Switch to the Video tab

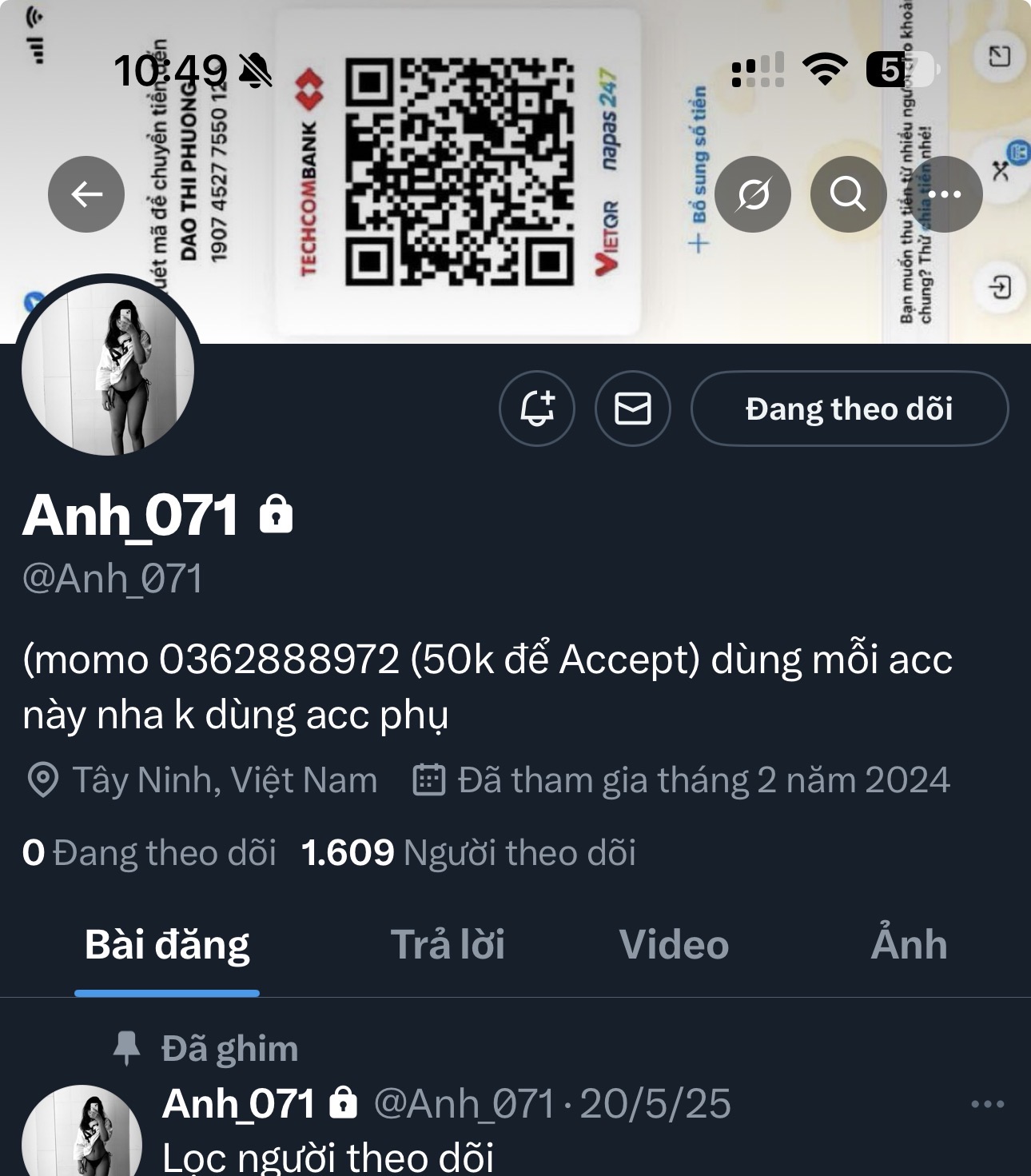[x=674, y=945]
